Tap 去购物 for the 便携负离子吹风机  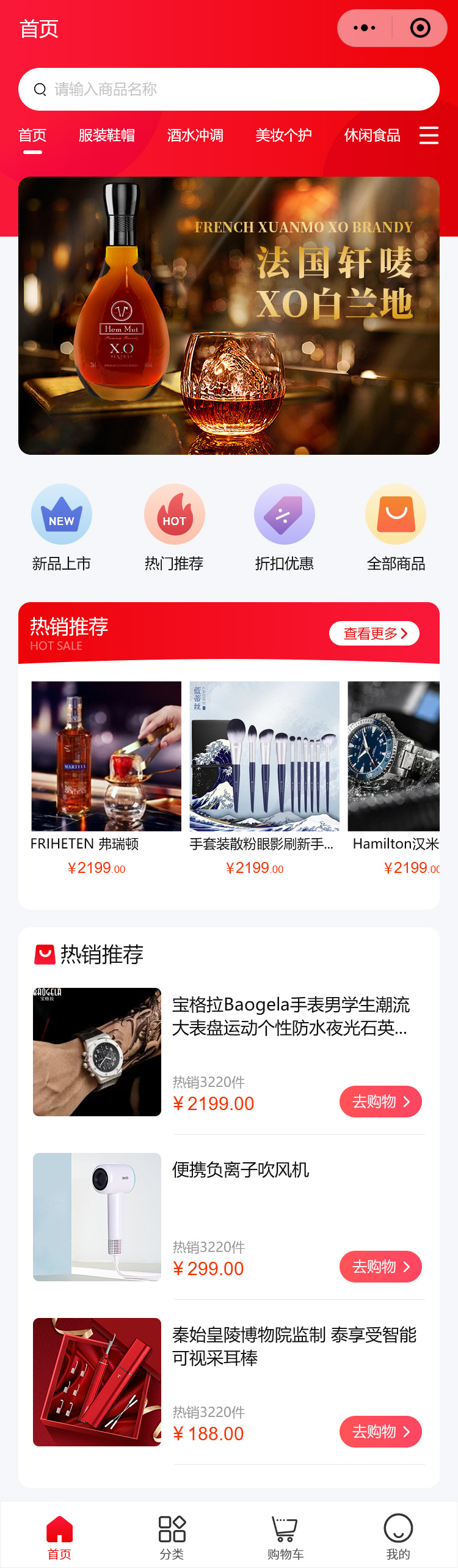(x=380, y=1267)
